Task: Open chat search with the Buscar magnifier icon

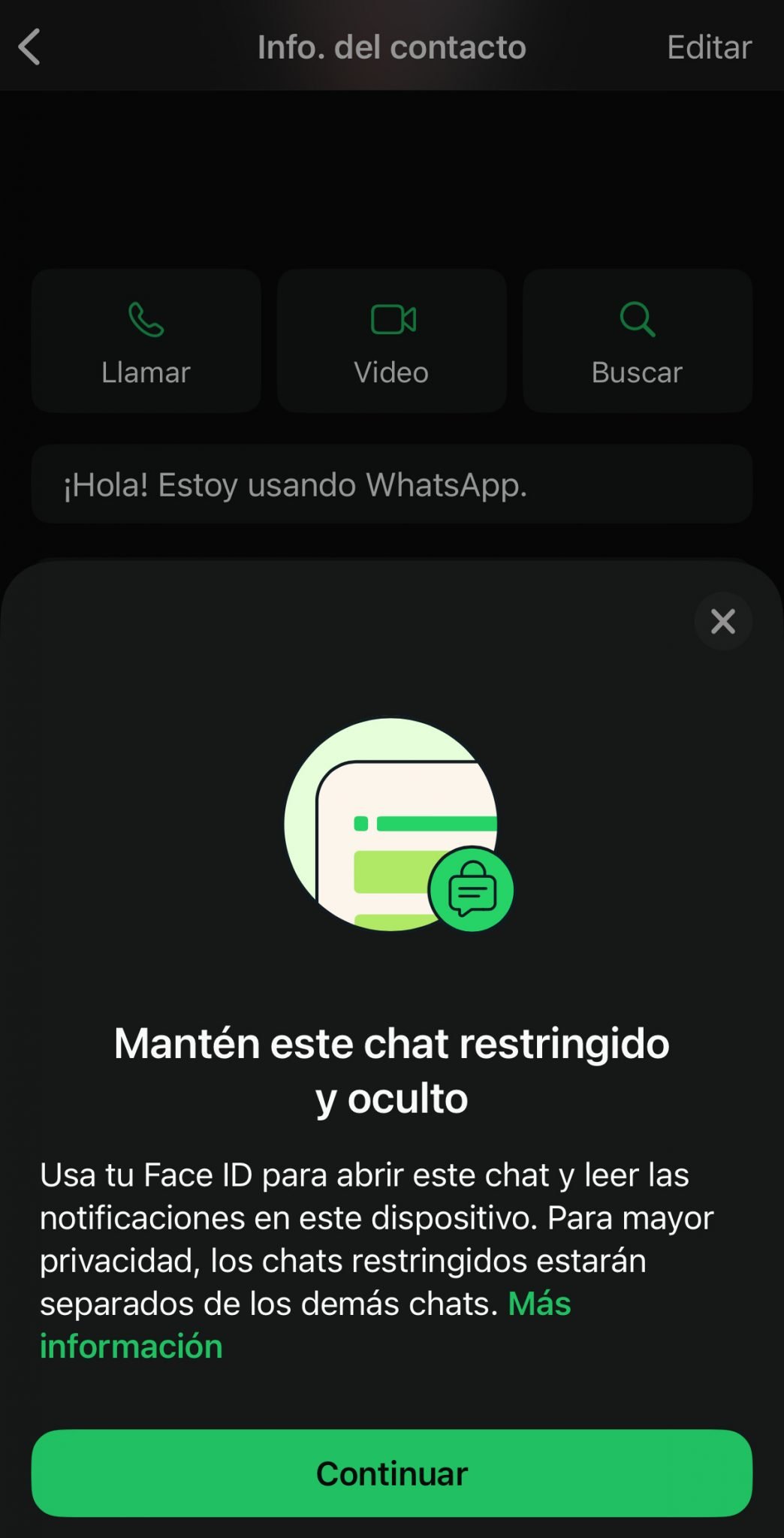Action: [x=636, y=318]
